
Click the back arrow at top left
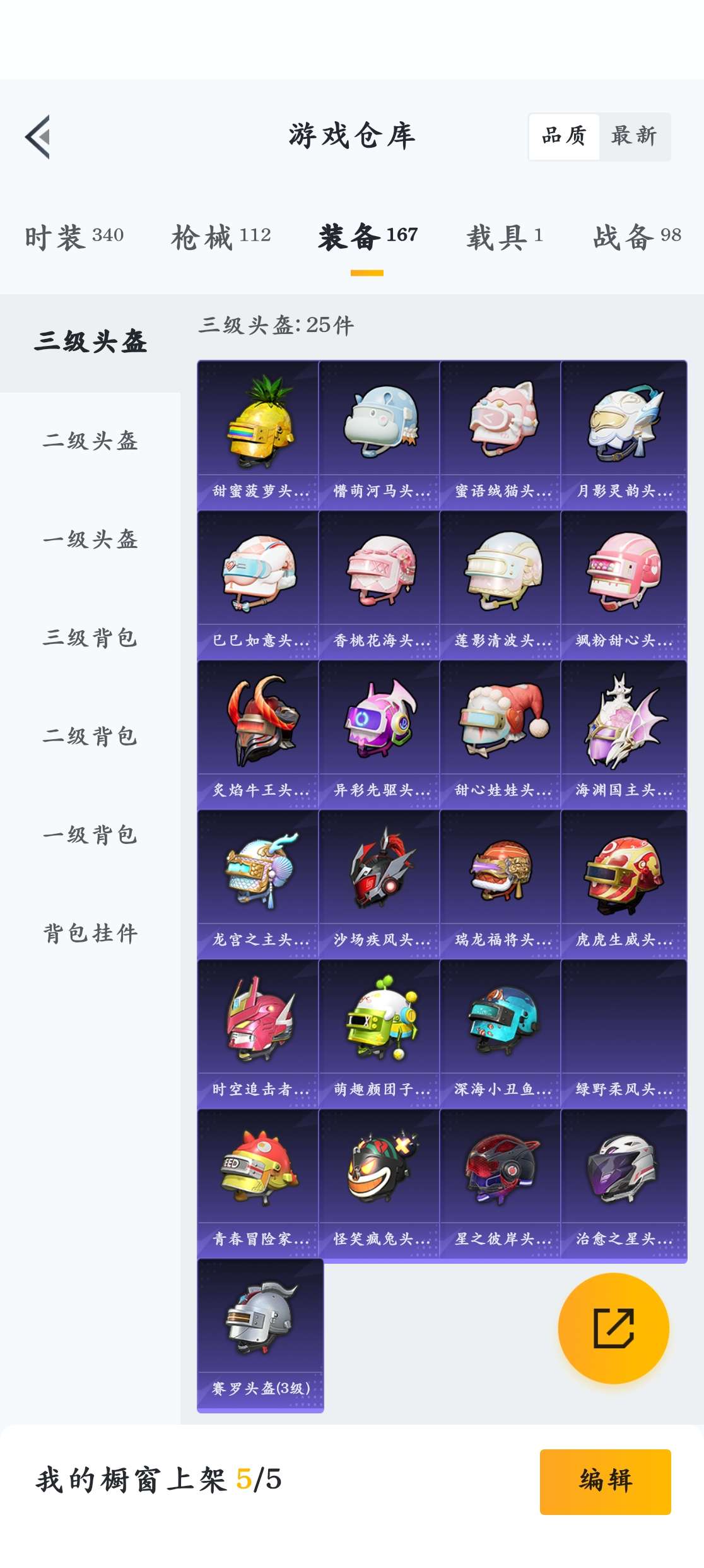click(x=39, y=138)
